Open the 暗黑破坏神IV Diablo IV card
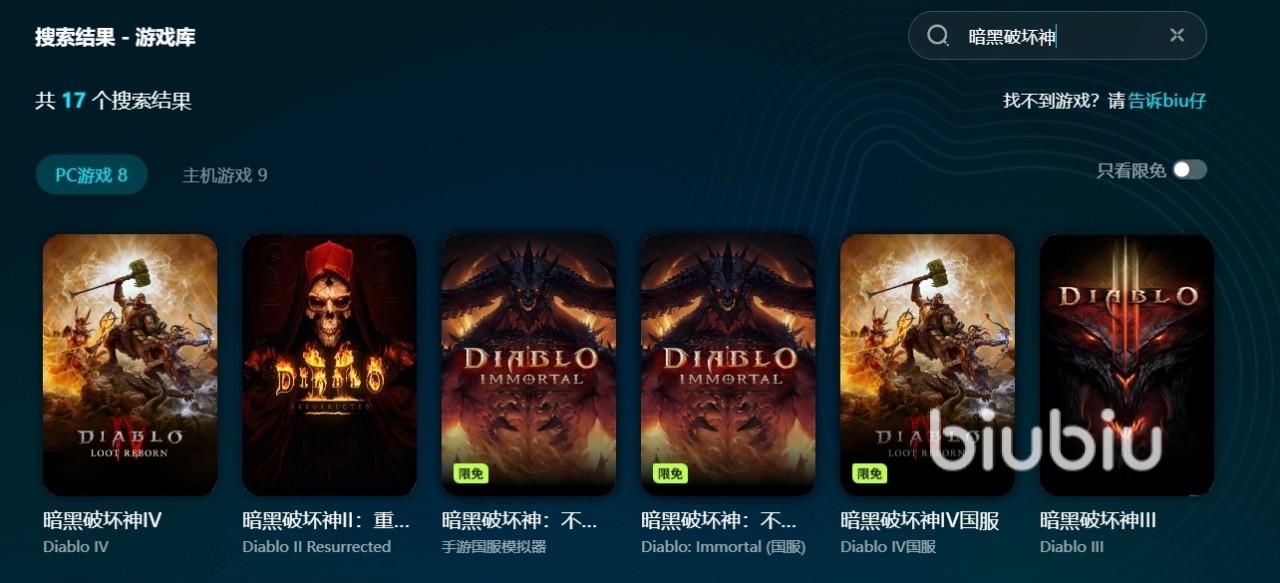 (x=130, y=365)
